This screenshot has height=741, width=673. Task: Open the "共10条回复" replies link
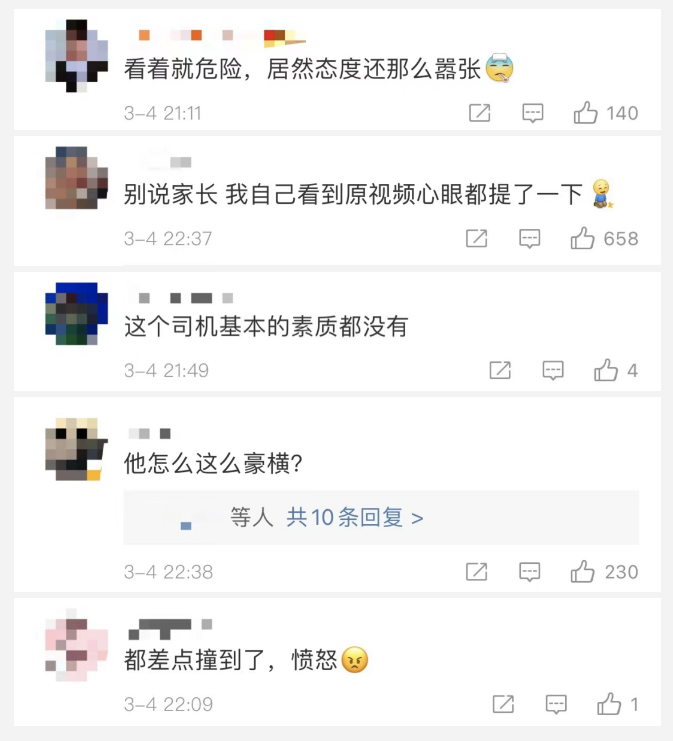pyautogui.click(x=355, y=517)
